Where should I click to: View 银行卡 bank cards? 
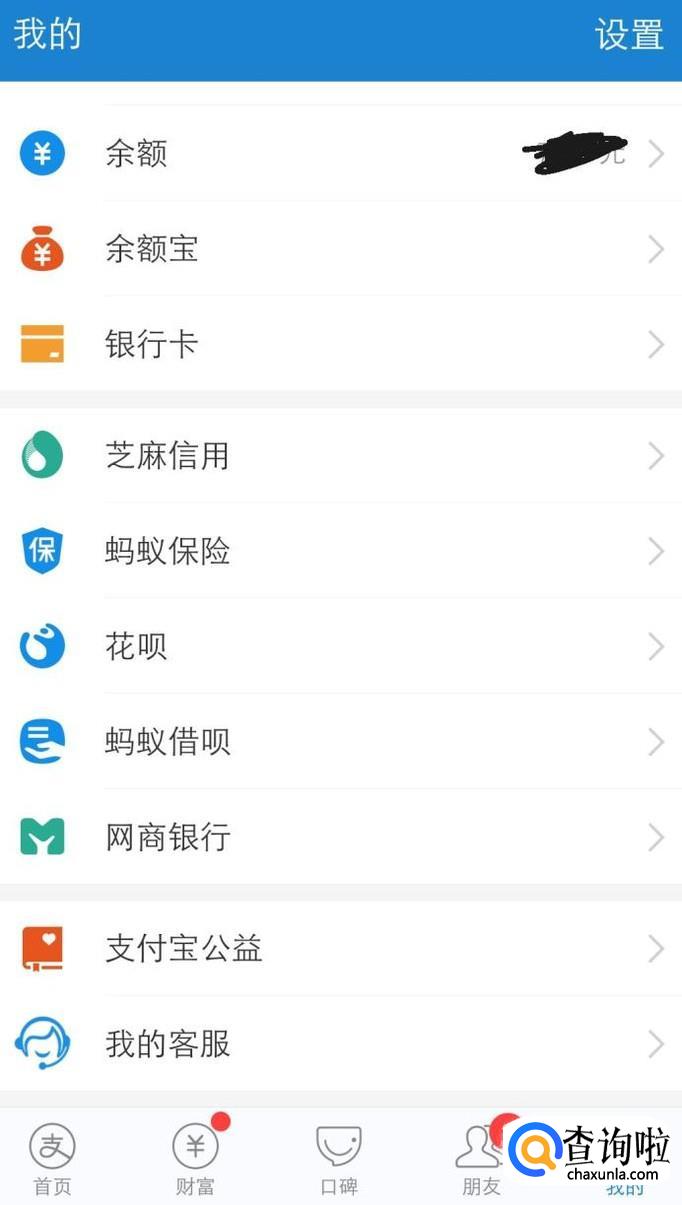click(x=340, y=345)
